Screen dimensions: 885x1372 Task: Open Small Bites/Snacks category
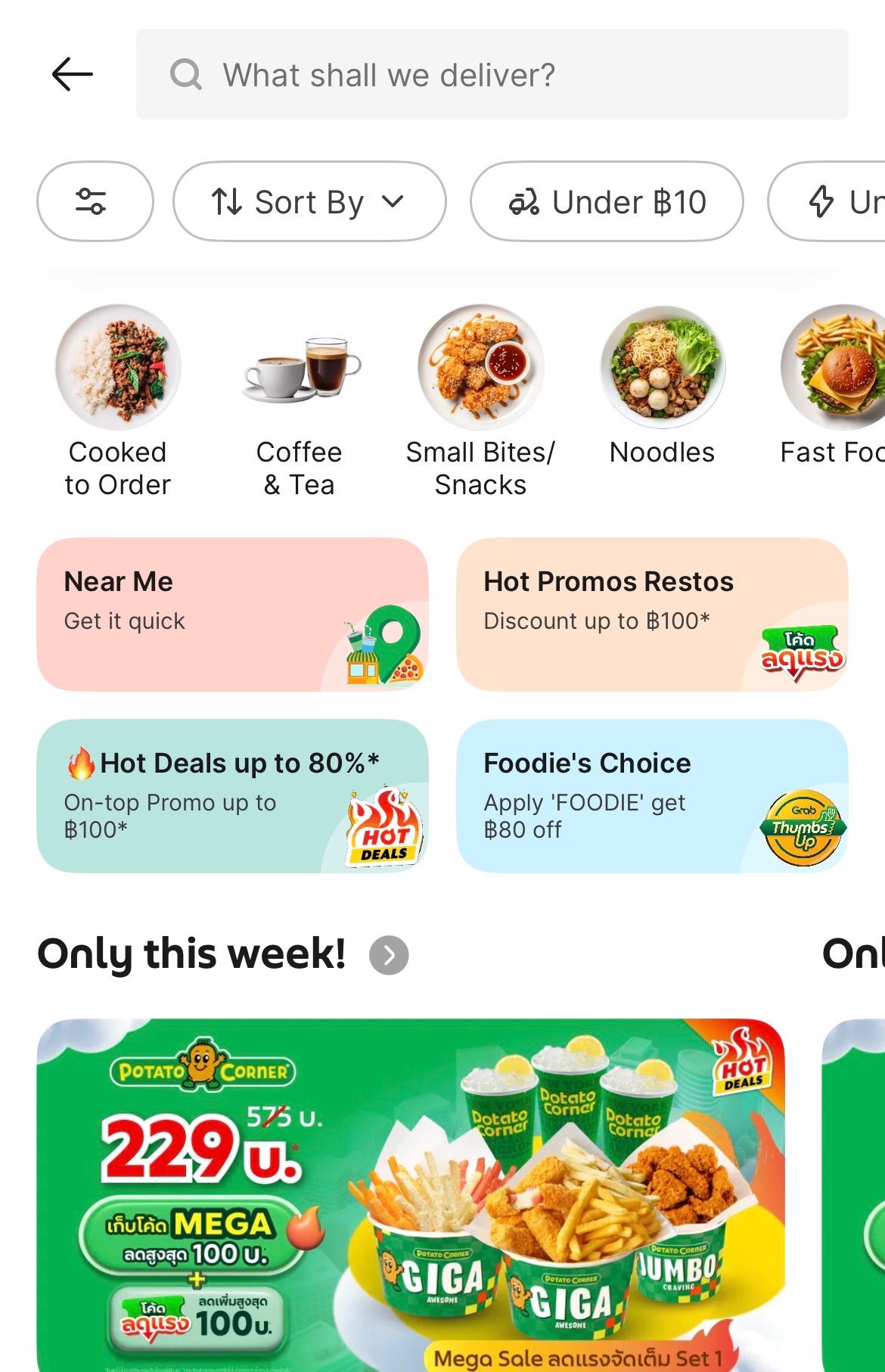(481, 401)
